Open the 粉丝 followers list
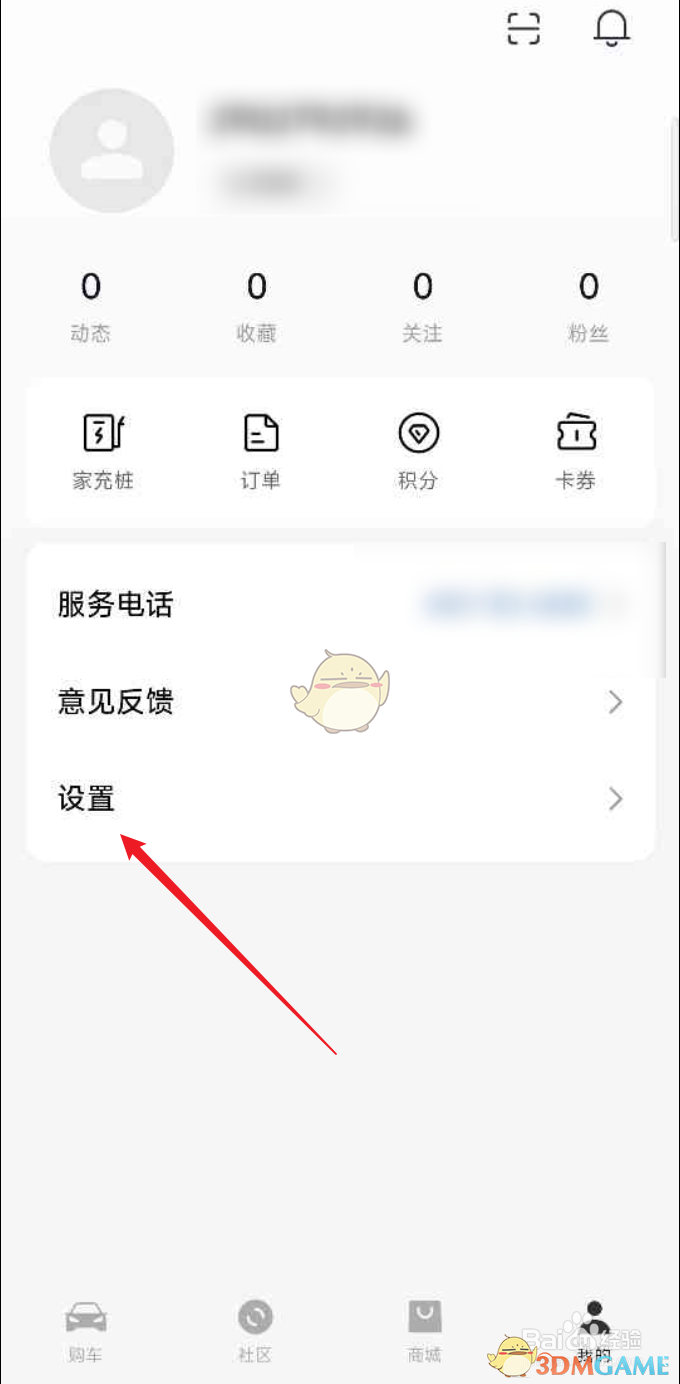The image size is (680, 1384). coord(588,305)
